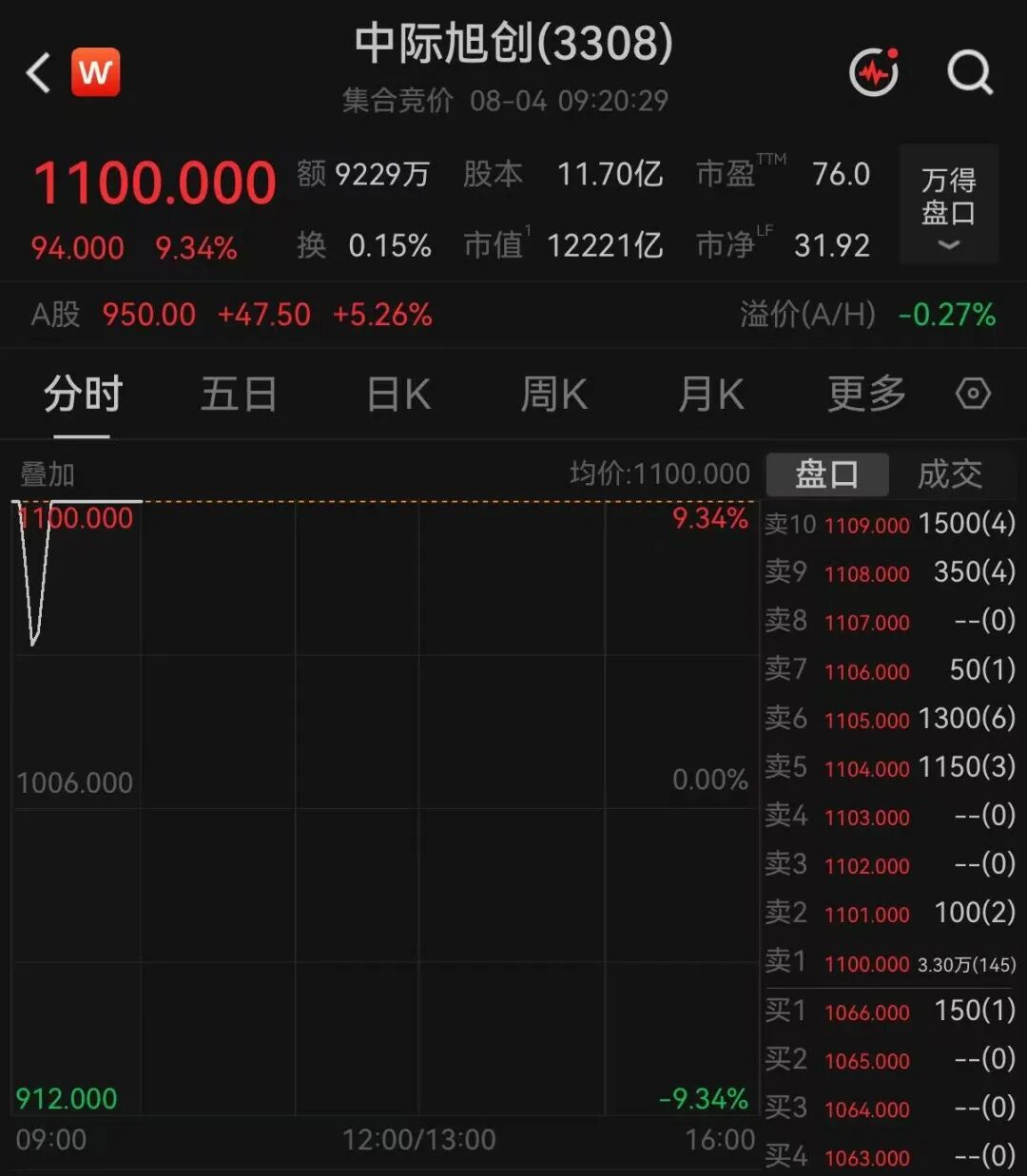
Task: Go back with the top-left arrow
Action: click(x=38, y=72)
